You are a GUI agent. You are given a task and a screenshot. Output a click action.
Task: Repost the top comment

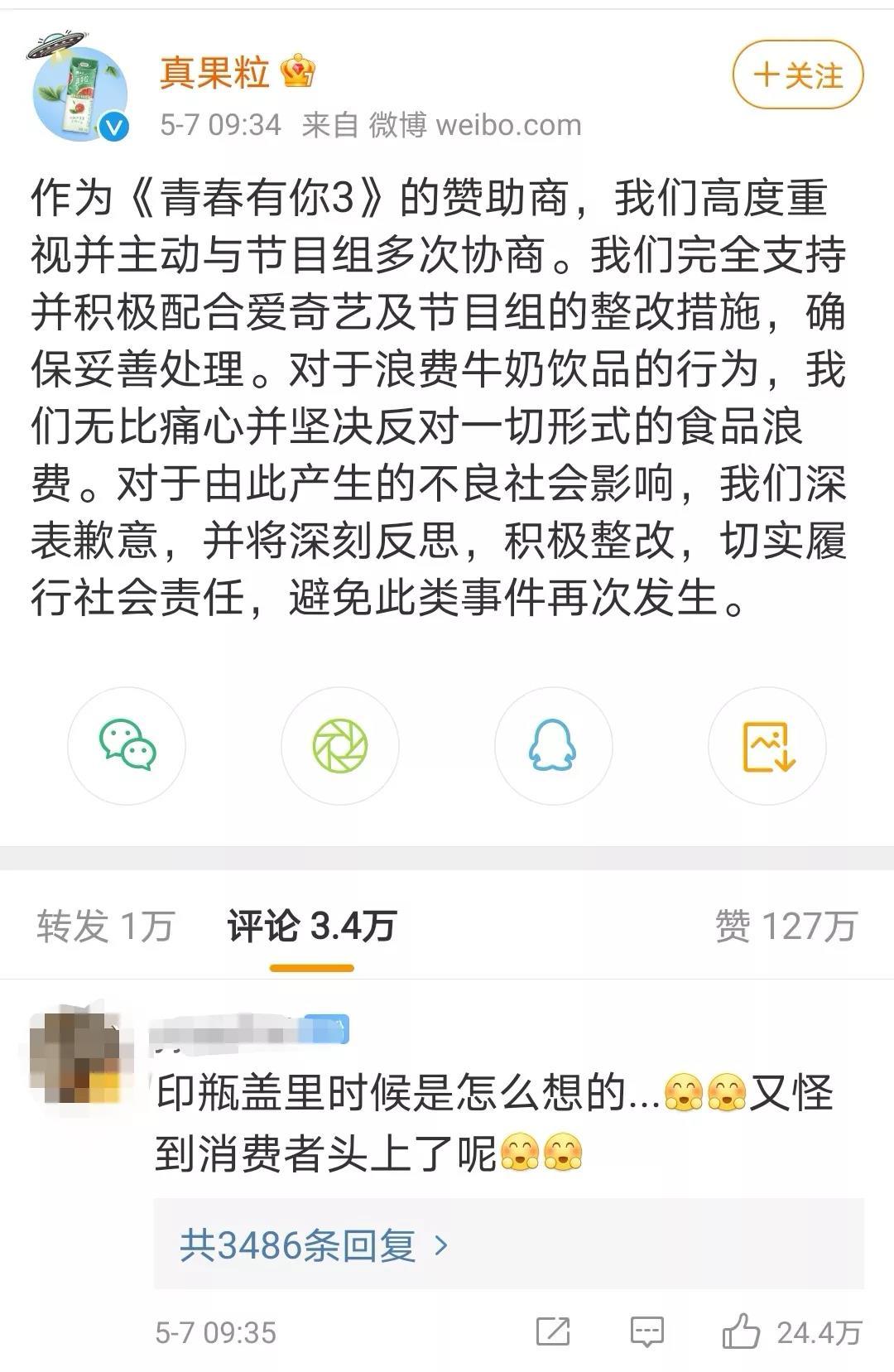coord(553,1332)
